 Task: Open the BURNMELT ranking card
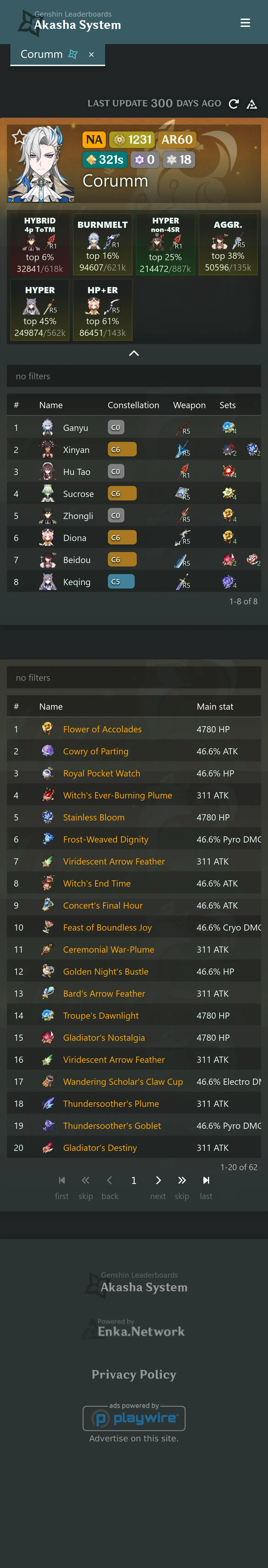point(103,244)
